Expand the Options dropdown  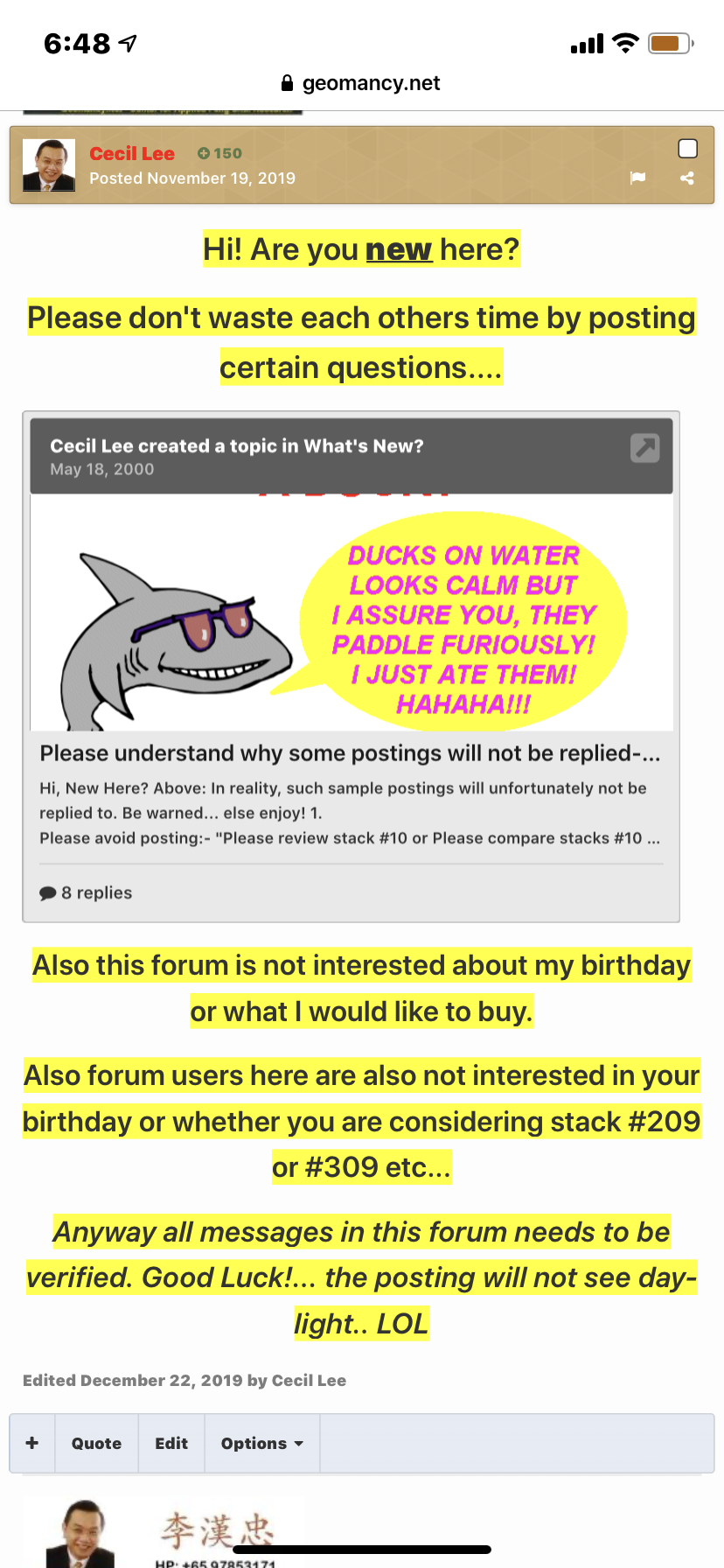point(262,1443)
